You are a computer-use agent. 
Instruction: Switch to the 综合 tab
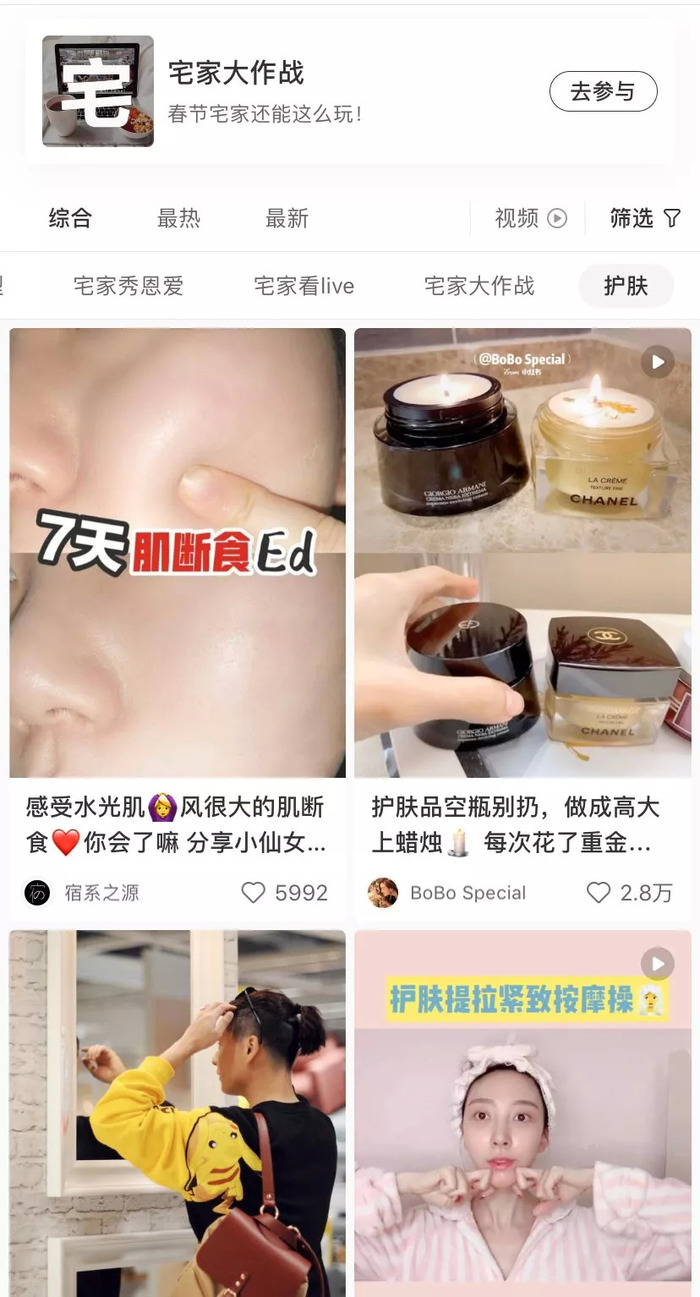(x=70, y=218)
